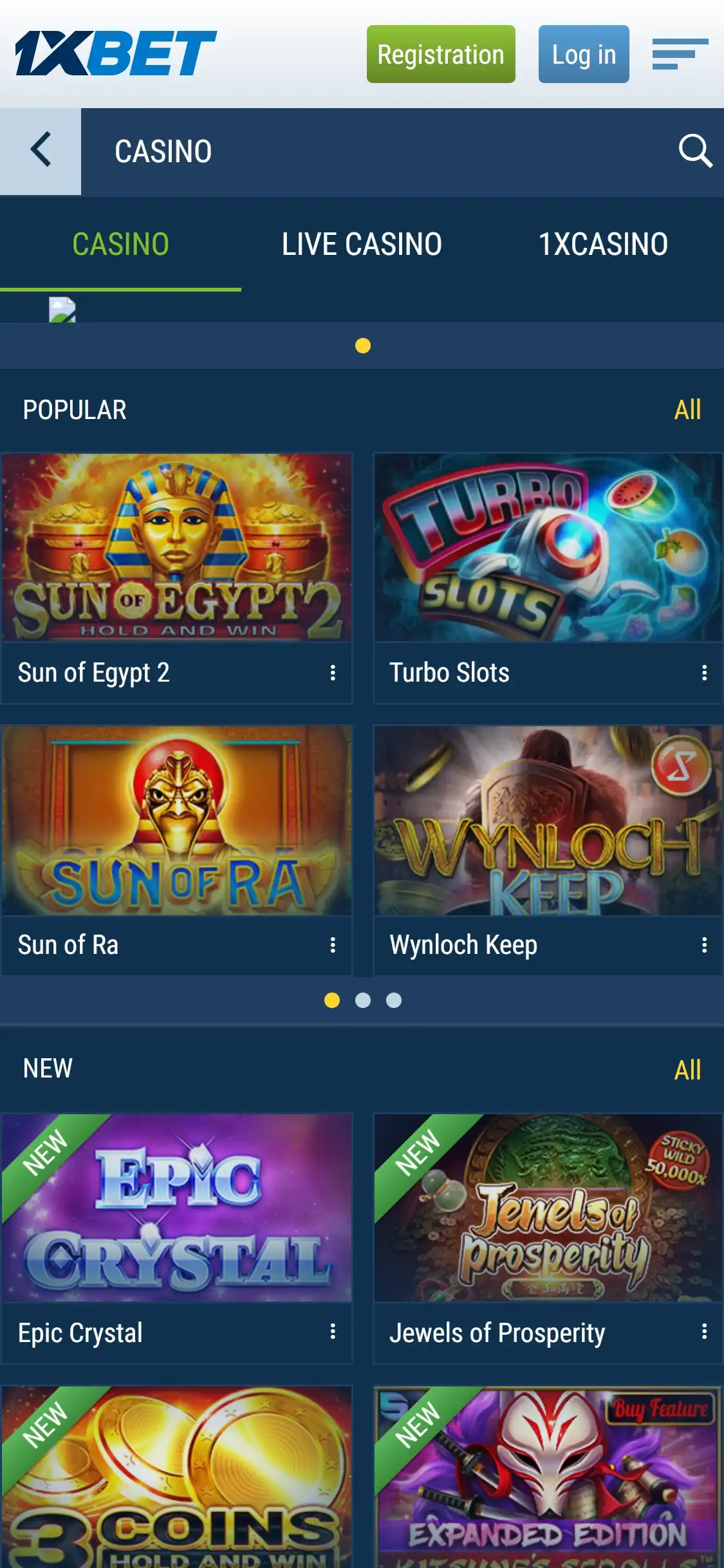Open the Jewels of Prosperity game
724x1568 pixels.
(x=548, y=1208)
